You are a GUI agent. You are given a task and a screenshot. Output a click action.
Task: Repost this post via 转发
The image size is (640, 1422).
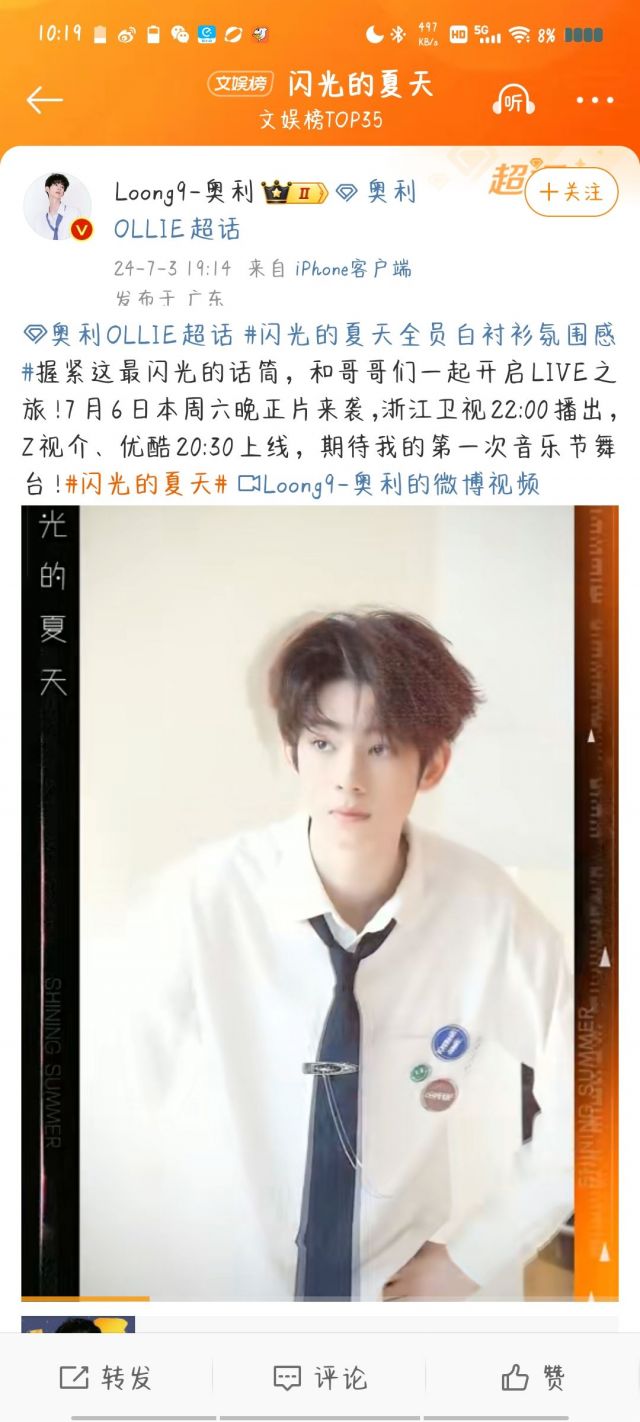click(106, 1377)
